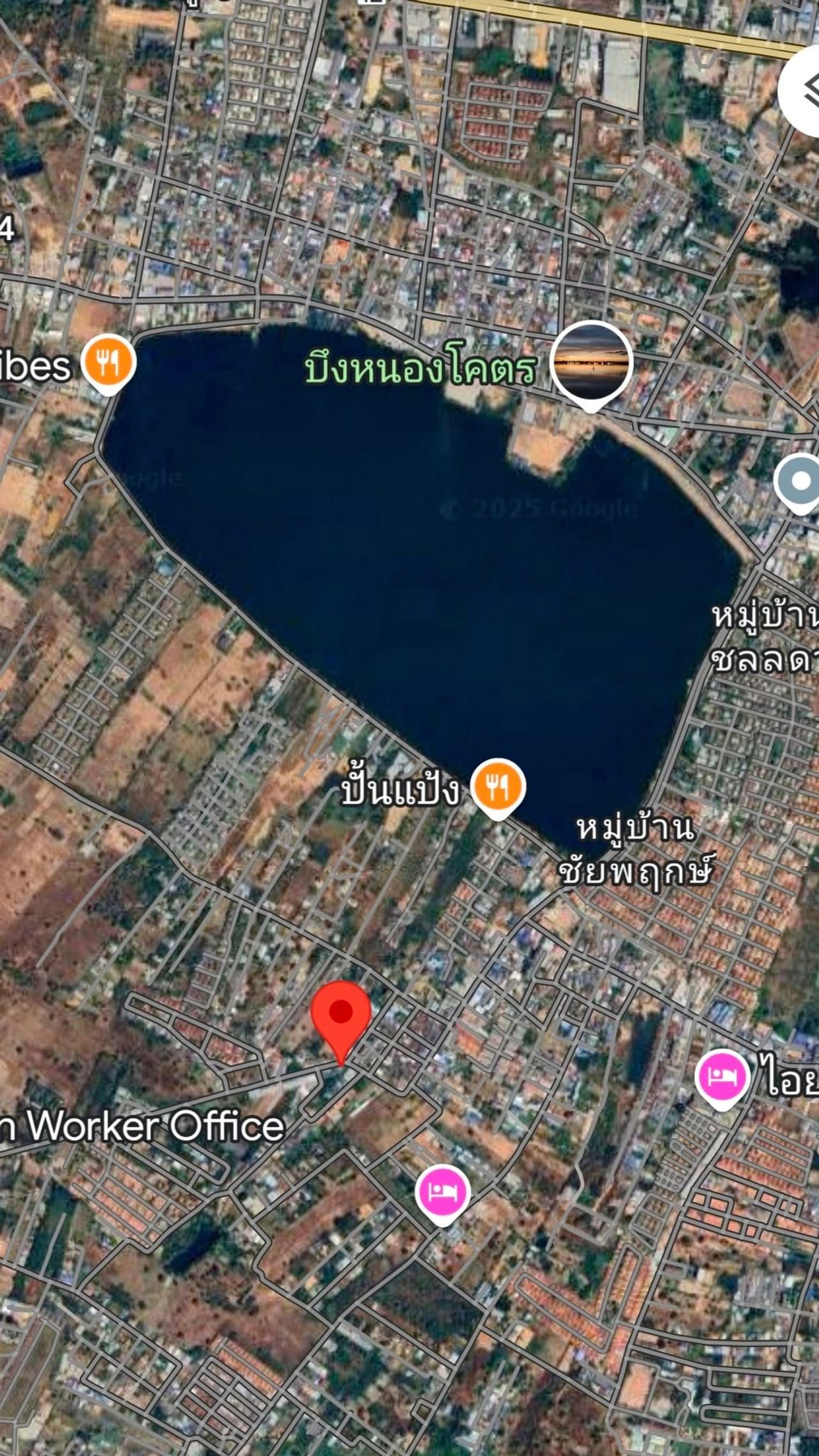Open the unlabeled pink hotel marker

(x=442, y=1192)
